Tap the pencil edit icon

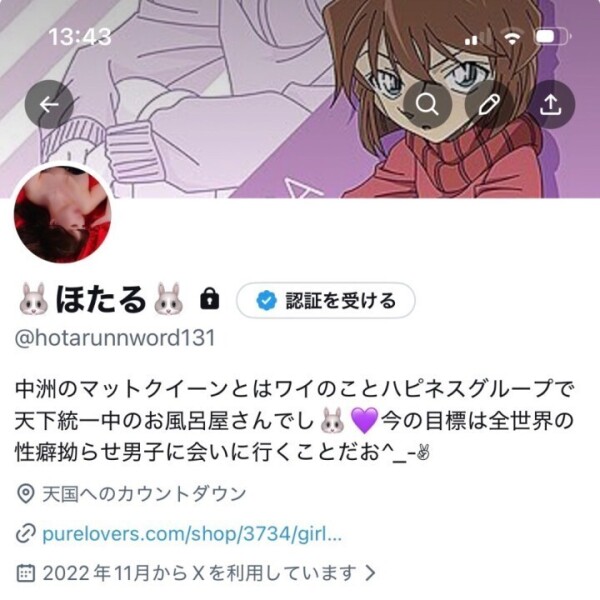pos(489,104)
